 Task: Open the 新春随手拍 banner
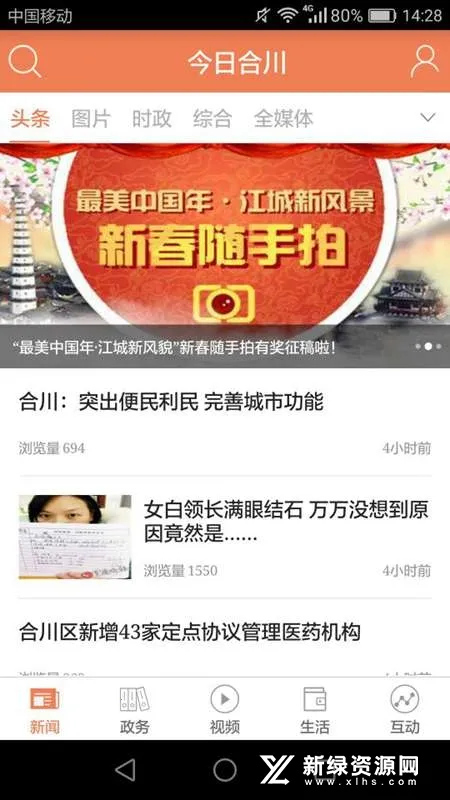225,256
